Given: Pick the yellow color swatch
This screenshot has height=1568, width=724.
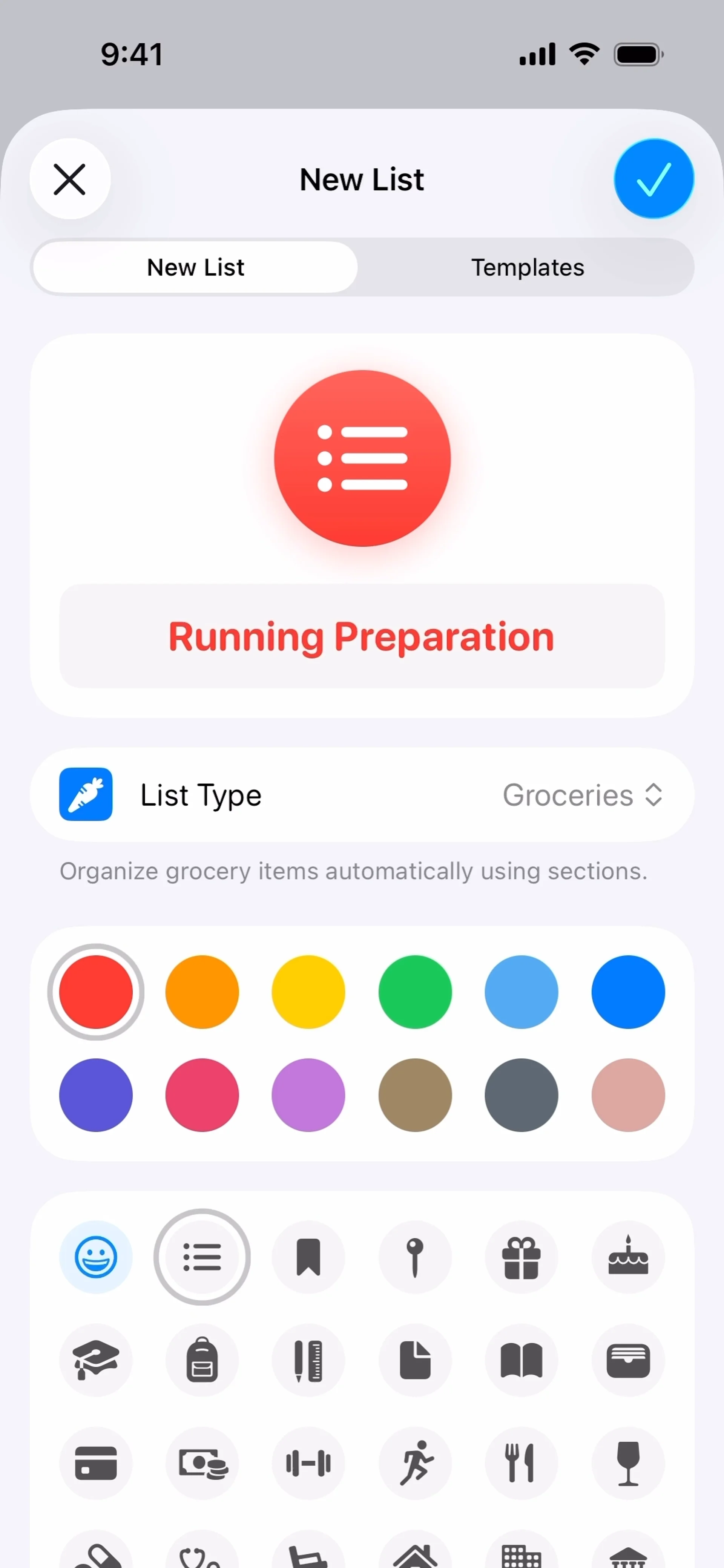Looking at the screenshot, I should pos(308,992).
